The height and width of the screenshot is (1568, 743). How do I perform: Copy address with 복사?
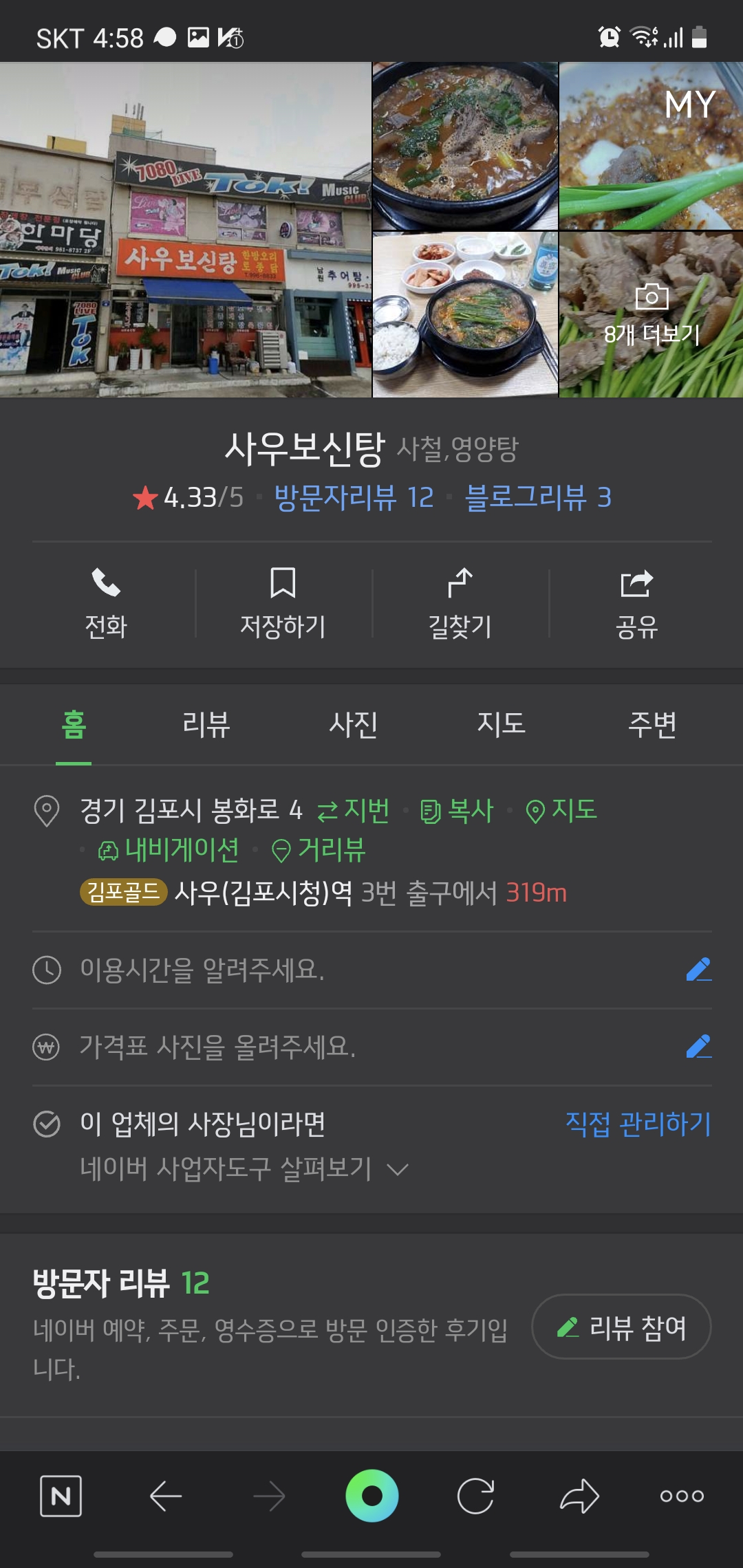[x=457, y=810]
